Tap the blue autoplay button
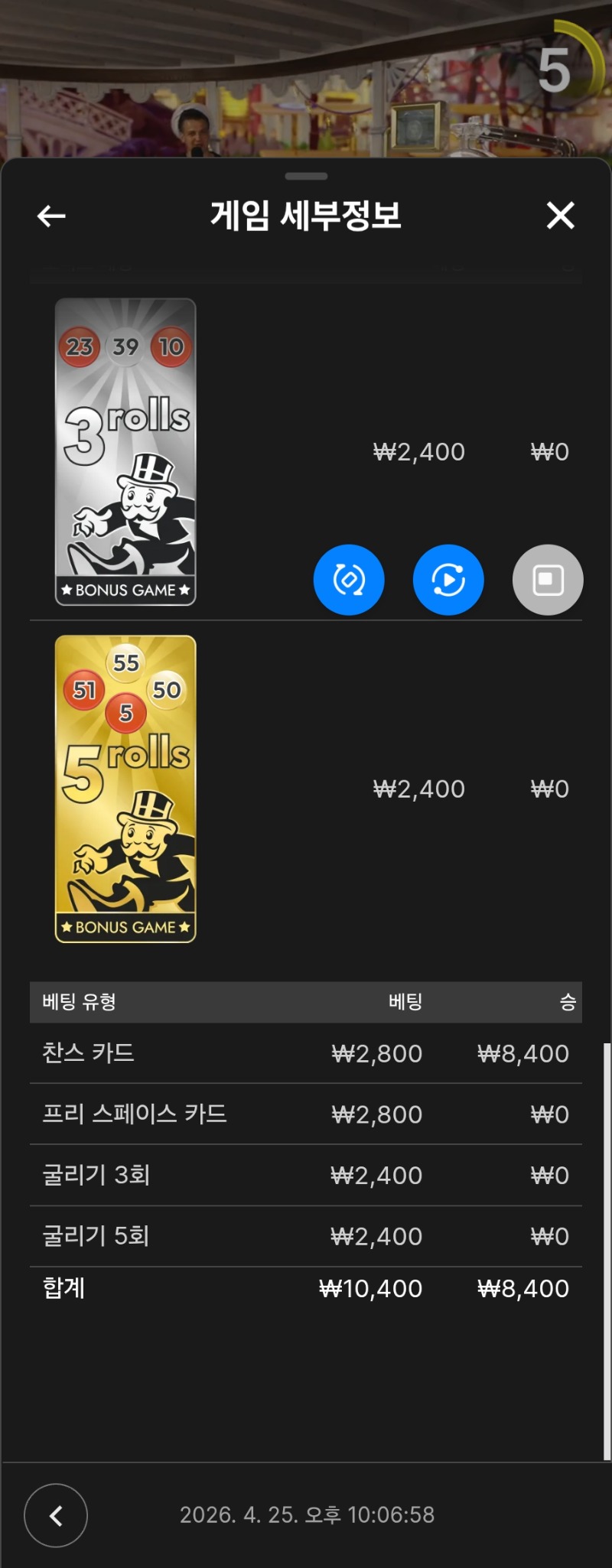This screenshot has height=1568, width=612. [448, 580]
